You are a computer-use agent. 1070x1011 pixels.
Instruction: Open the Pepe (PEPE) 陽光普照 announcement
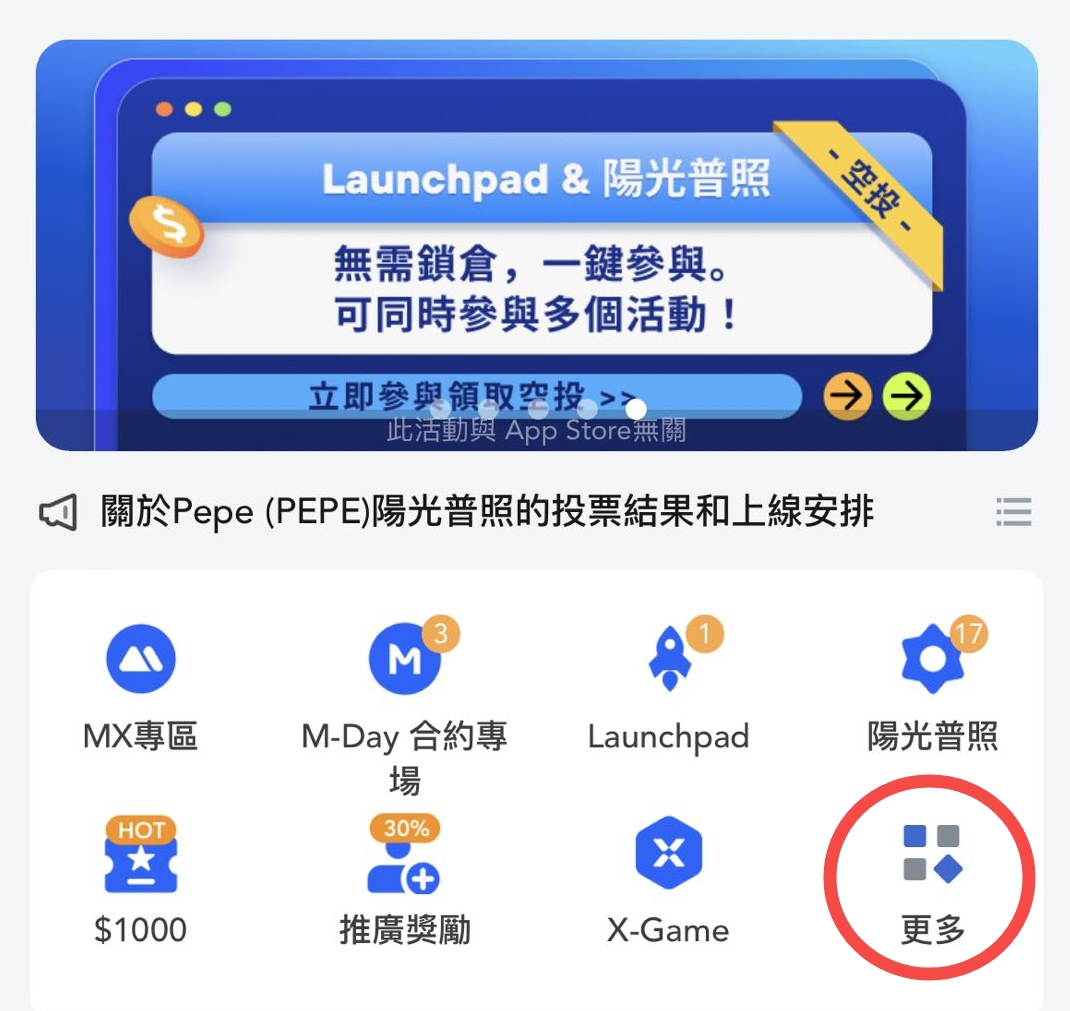pos(487,513)
